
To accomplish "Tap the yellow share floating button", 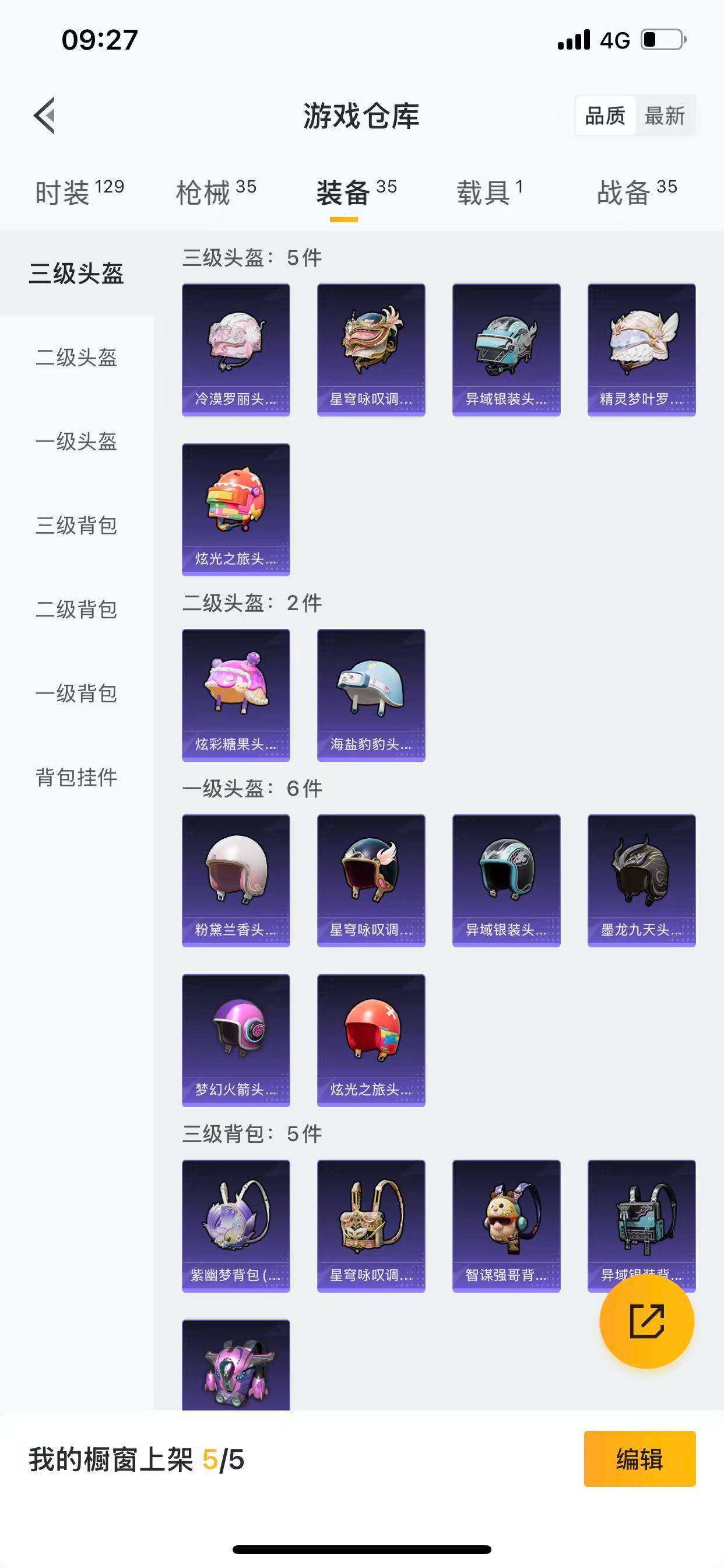I will point(646,1321).
